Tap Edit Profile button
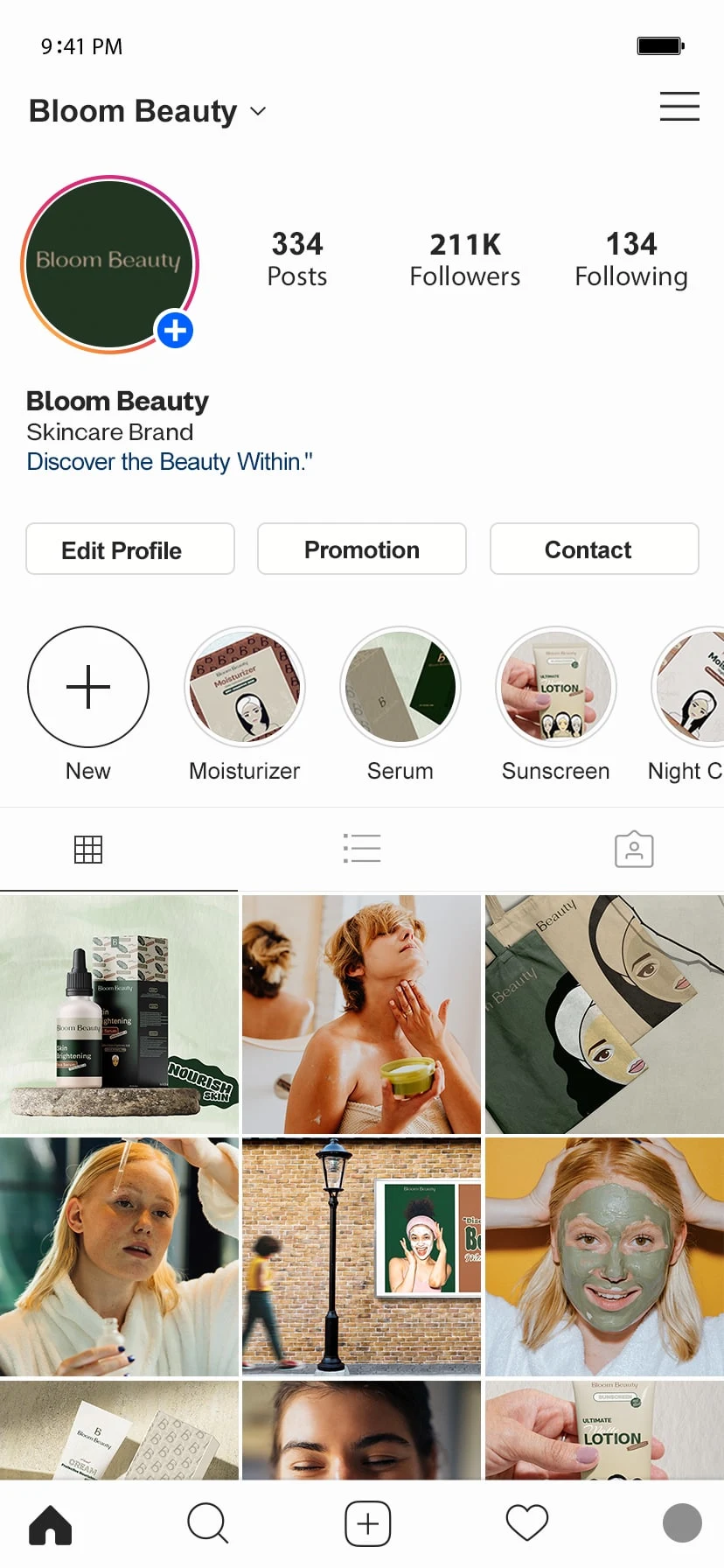This screenshot has height=1568, width=724. (130, 549)
